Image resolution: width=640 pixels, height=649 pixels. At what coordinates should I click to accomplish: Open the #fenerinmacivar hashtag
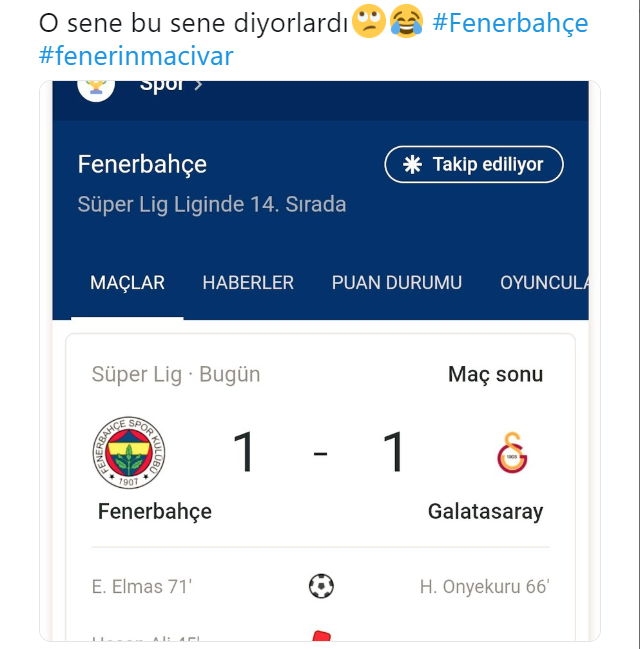[x=136, y=56]
